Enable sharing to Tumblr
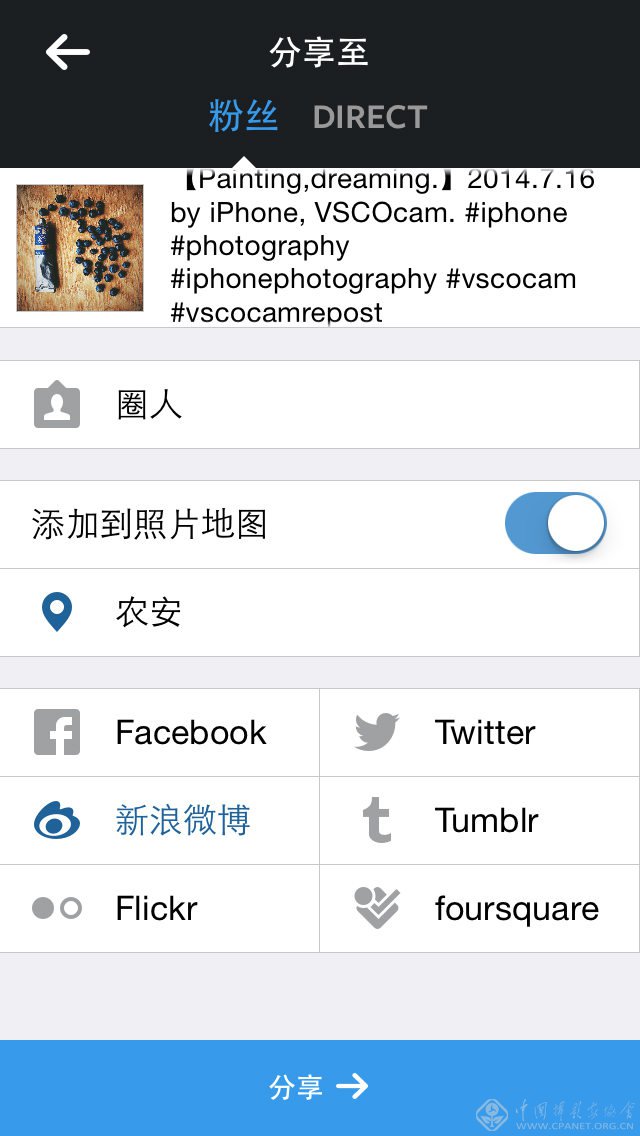This screenshot has width=640, height=1136. (x=479, y=820)
